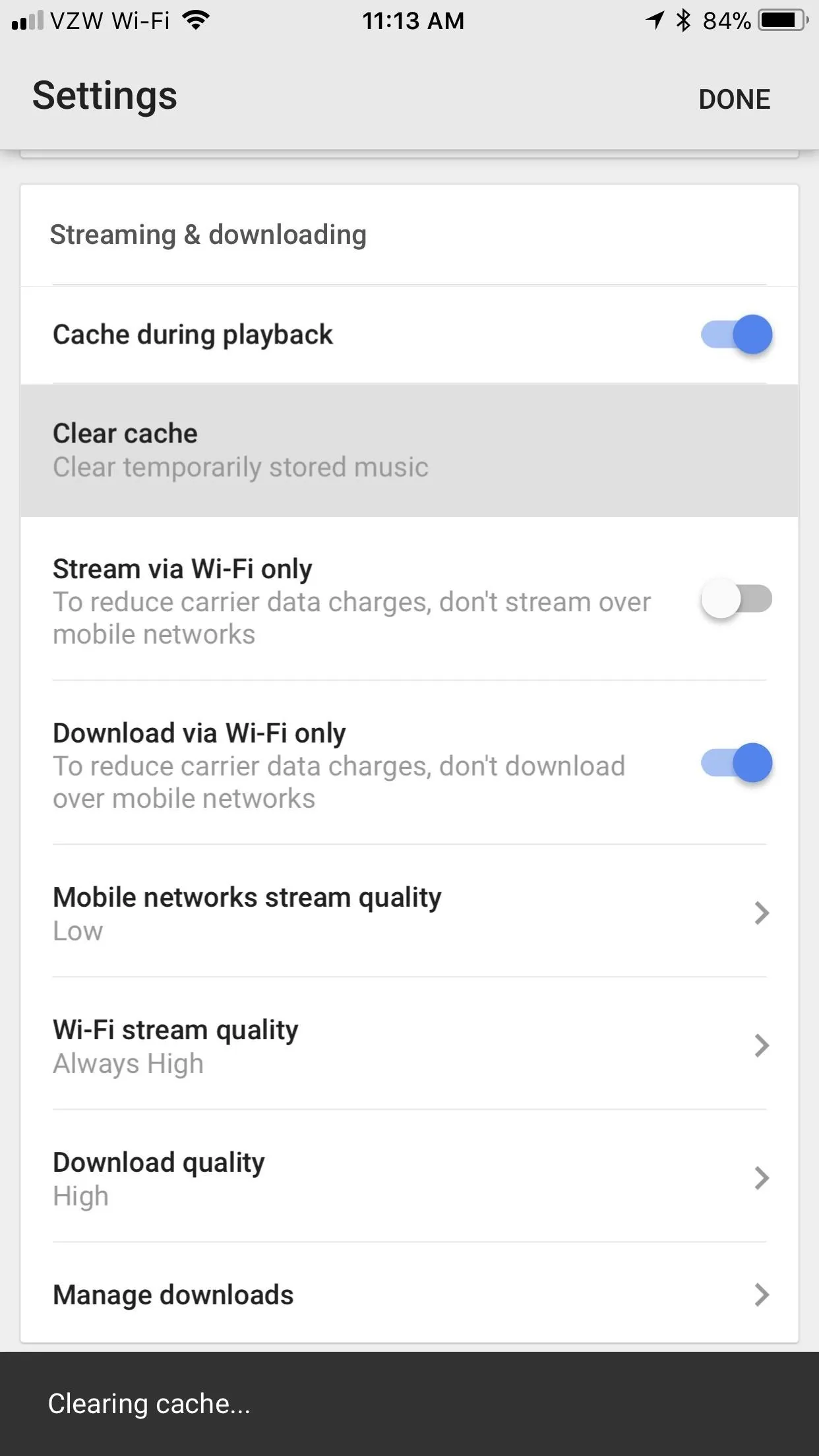The height and width of the screenshot is (1456, 819).
Task: Open Download quality options
Action: pos(409,1178)
